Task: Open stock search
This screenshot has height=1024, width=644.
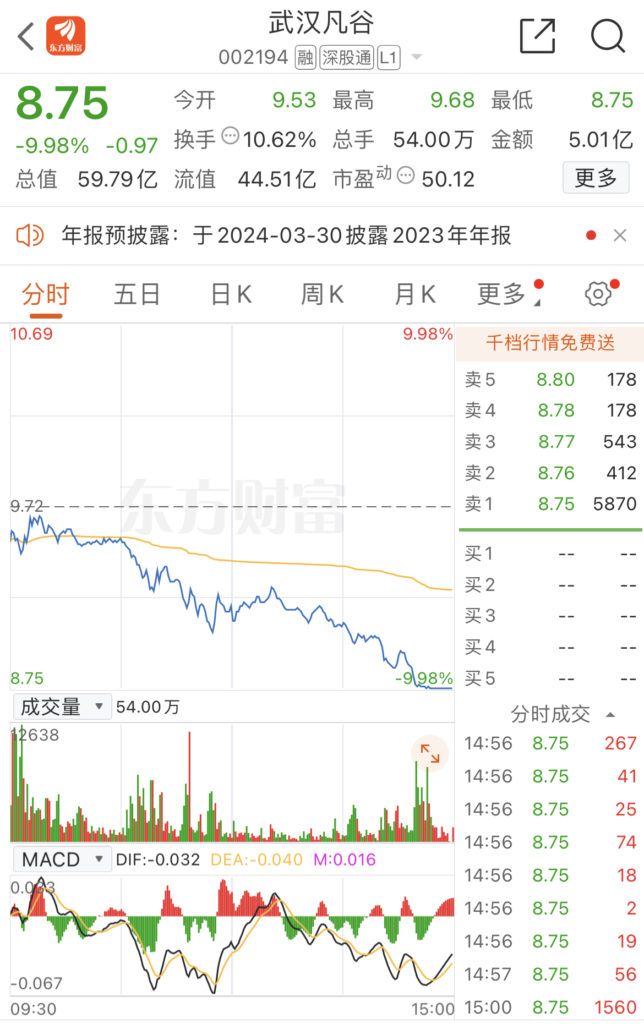Action: coord(607,36)
